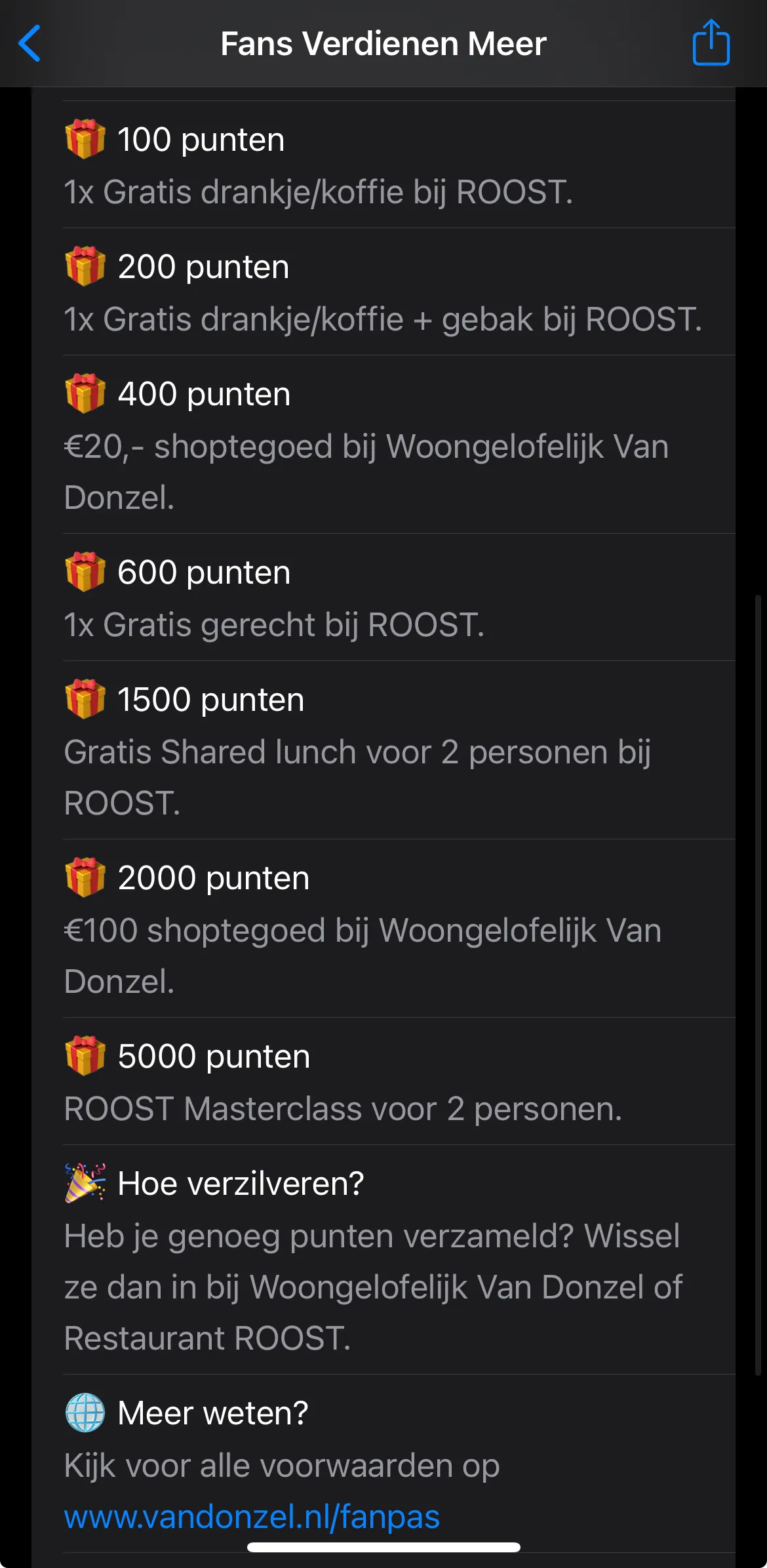The height and width of the screenshot is (1568, 767).
Task: Tap the party popper icon near Hoe verzilveren
Action: pos(86,1182)
